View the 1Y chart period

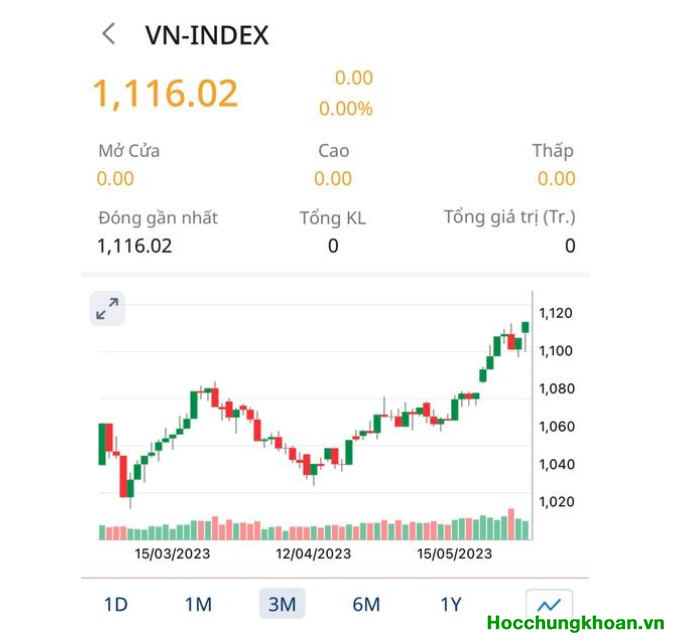(451, 604)
